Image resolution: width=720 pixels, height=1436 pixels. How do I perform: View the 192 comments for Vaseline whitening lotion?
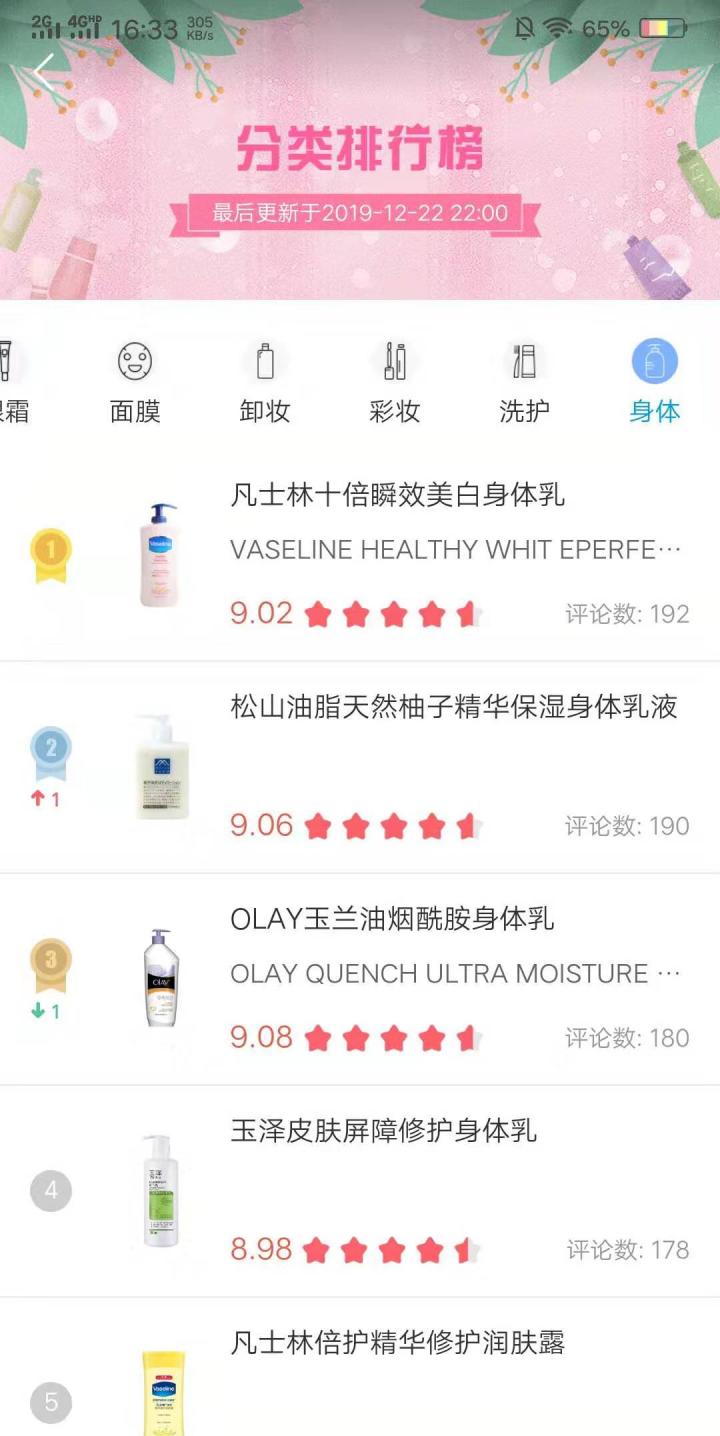click(626, 614)
